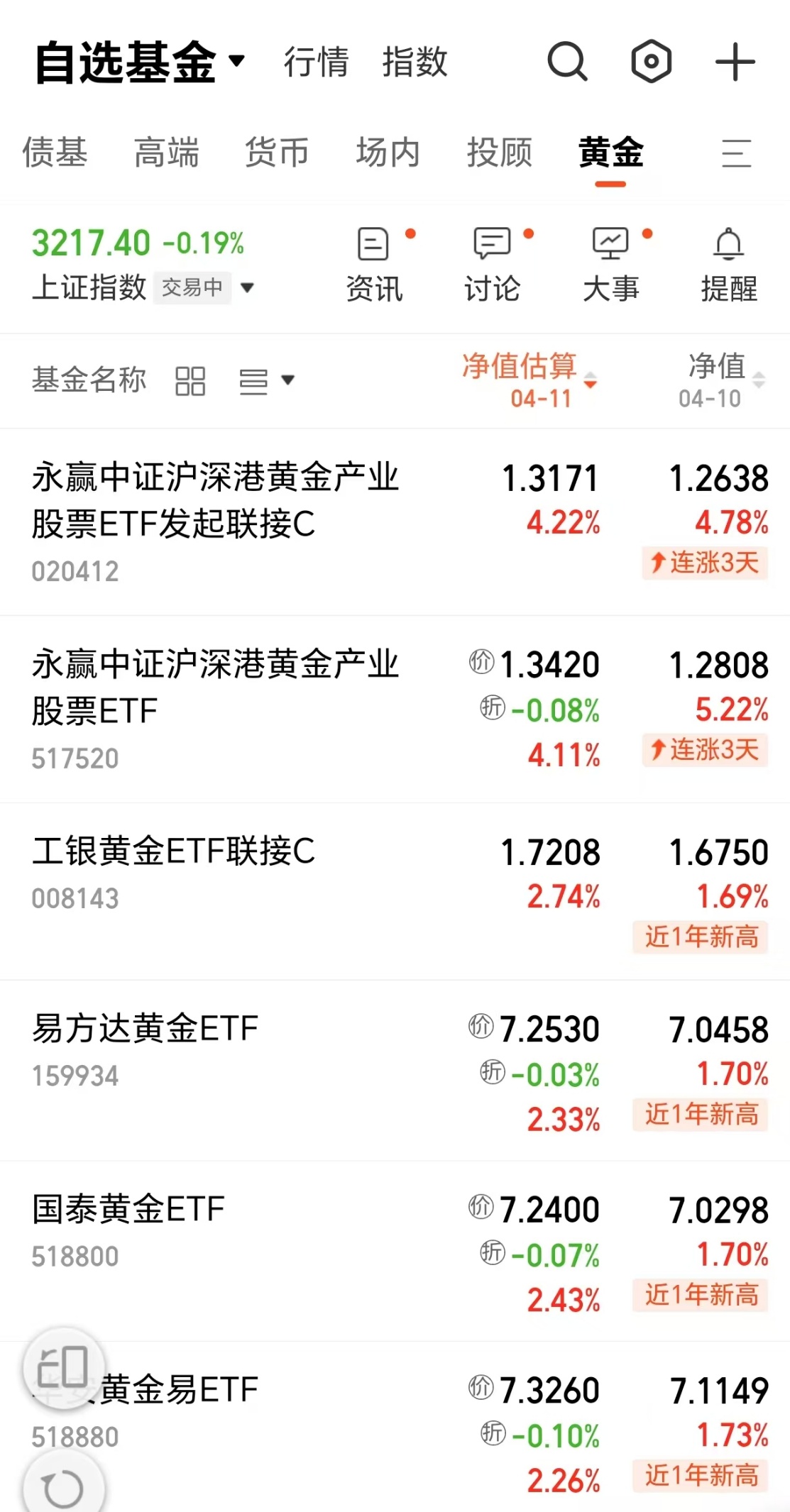Viewport: 790px width, 1512px height.
Task: Expand the hamburger menu for more tabs
Action: pyautogui.click(x=736, y=154)
